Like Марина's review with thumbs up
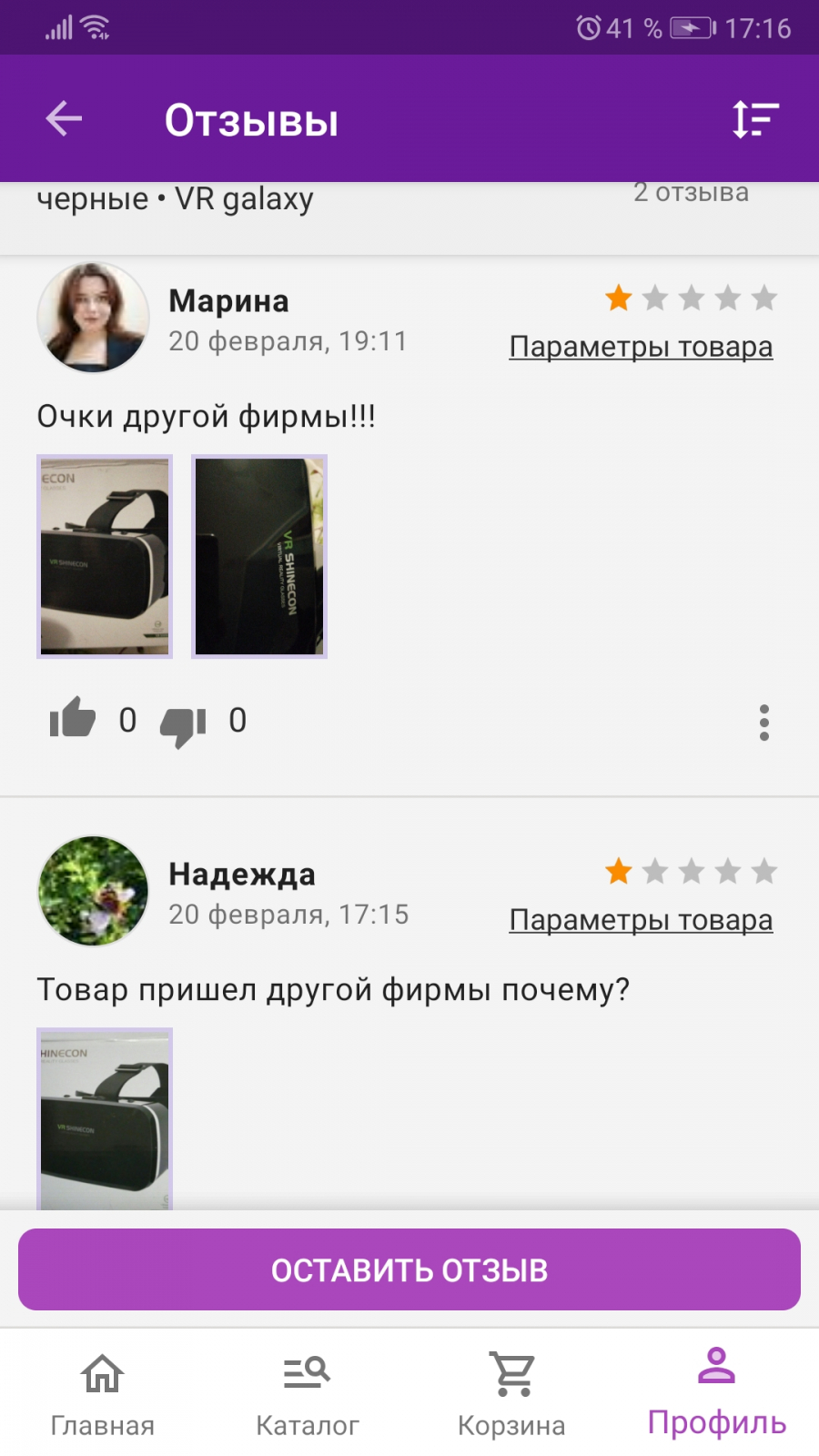This screenshot has height=1456, width=819. click(73, 719)
